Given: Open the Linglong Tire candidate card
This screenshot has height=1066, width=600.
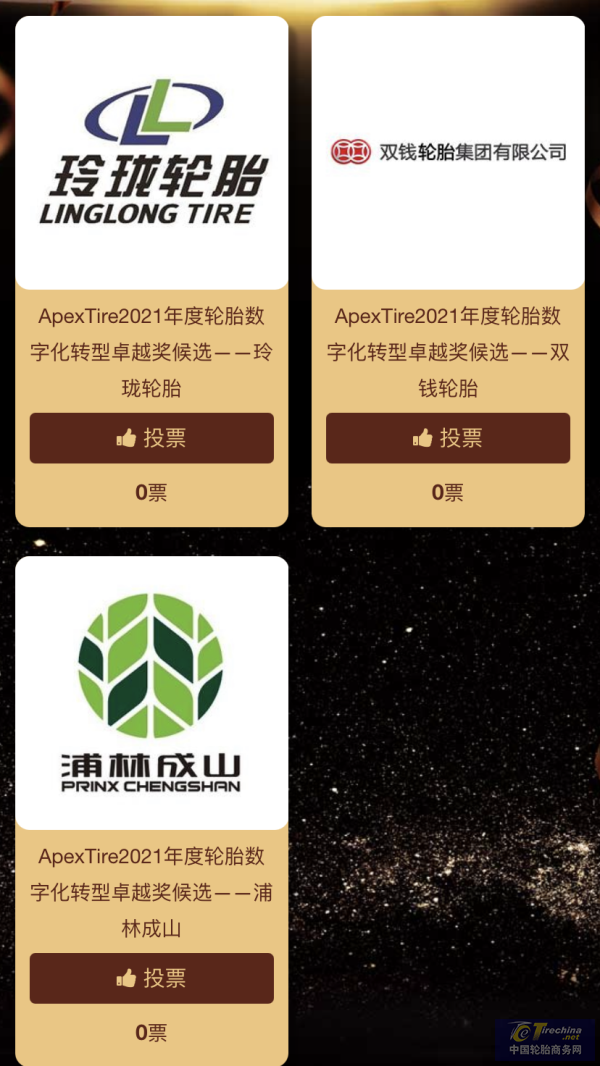Looking at the screenshot, I should pos(151,153).
